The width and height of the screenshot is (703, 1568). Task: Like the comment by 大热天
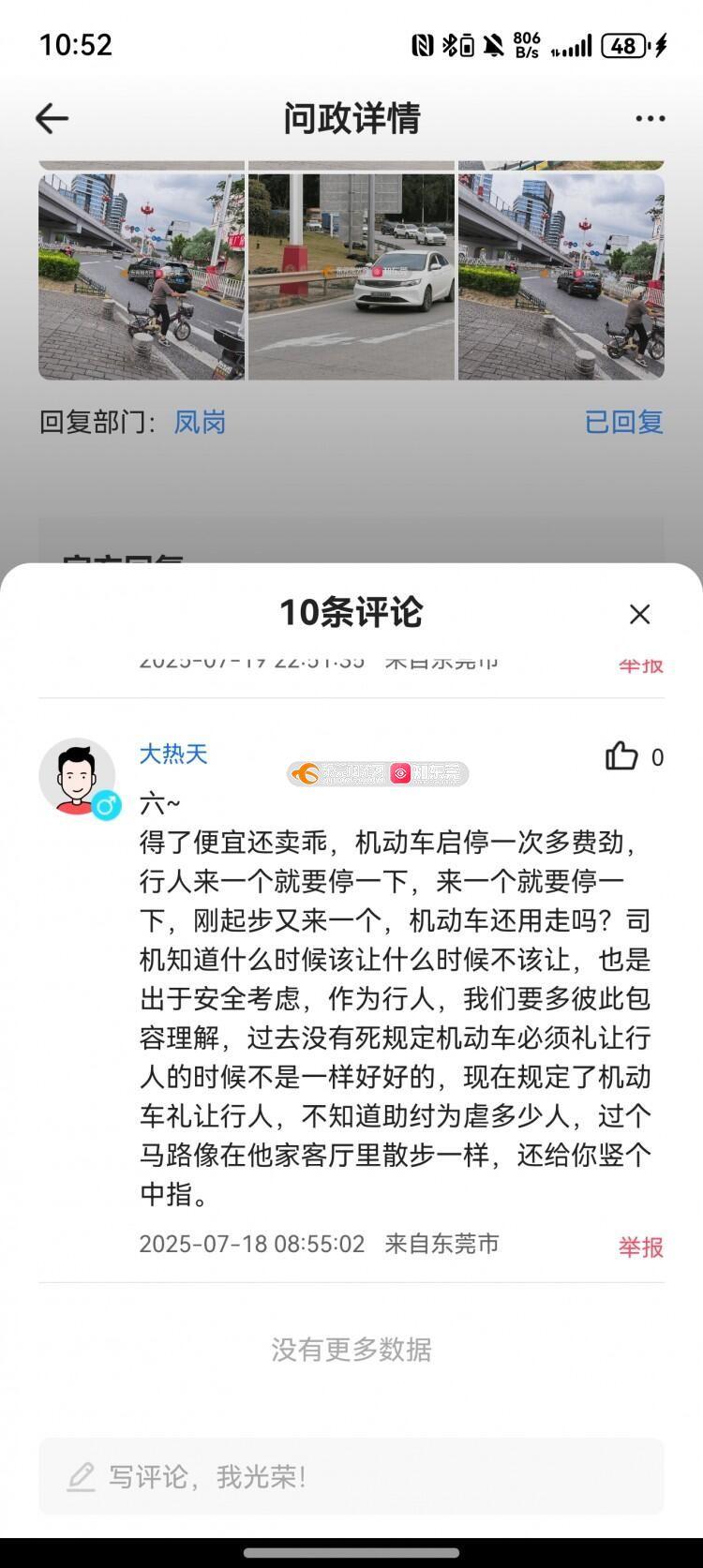[621, 756]
